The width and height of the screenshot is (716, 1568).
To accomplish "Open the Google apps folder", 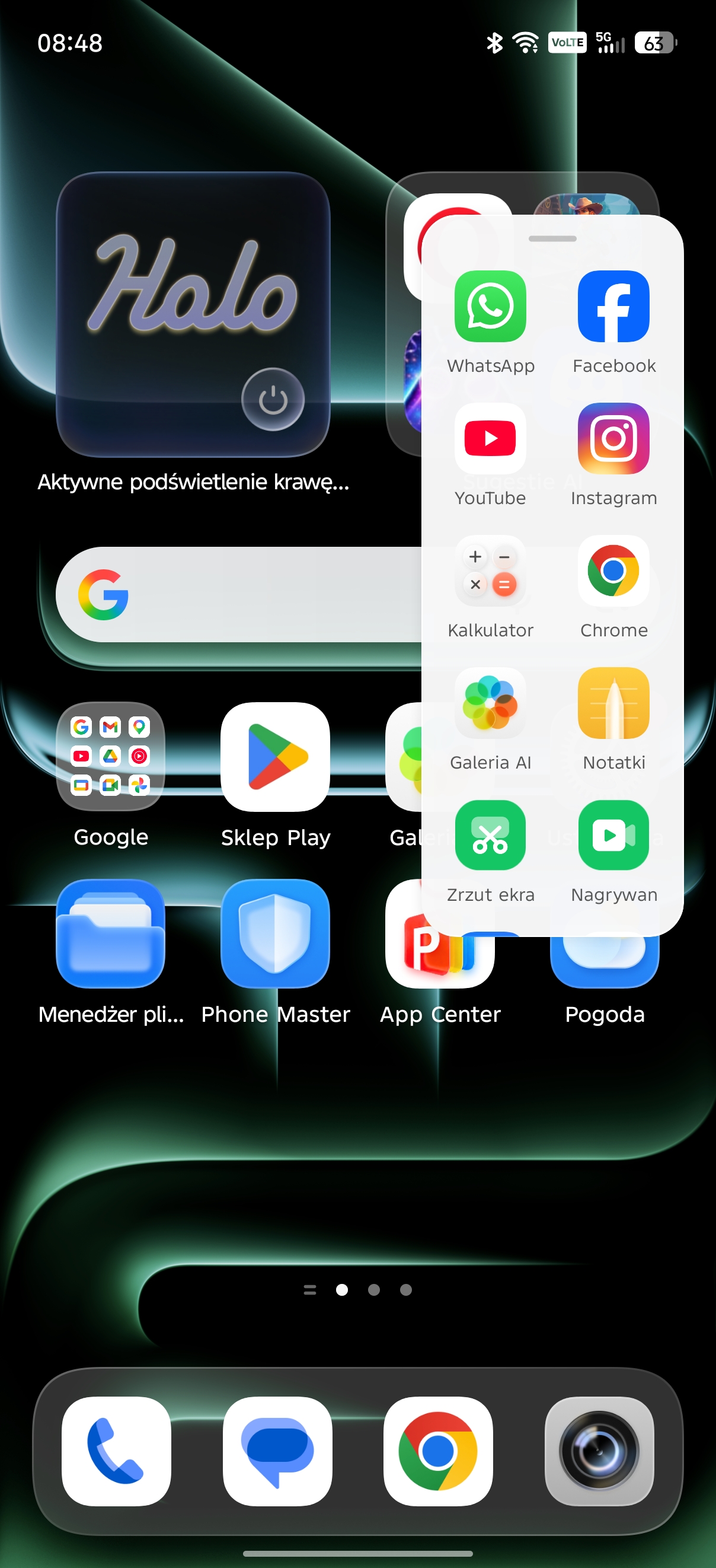I will click(110, 757).
